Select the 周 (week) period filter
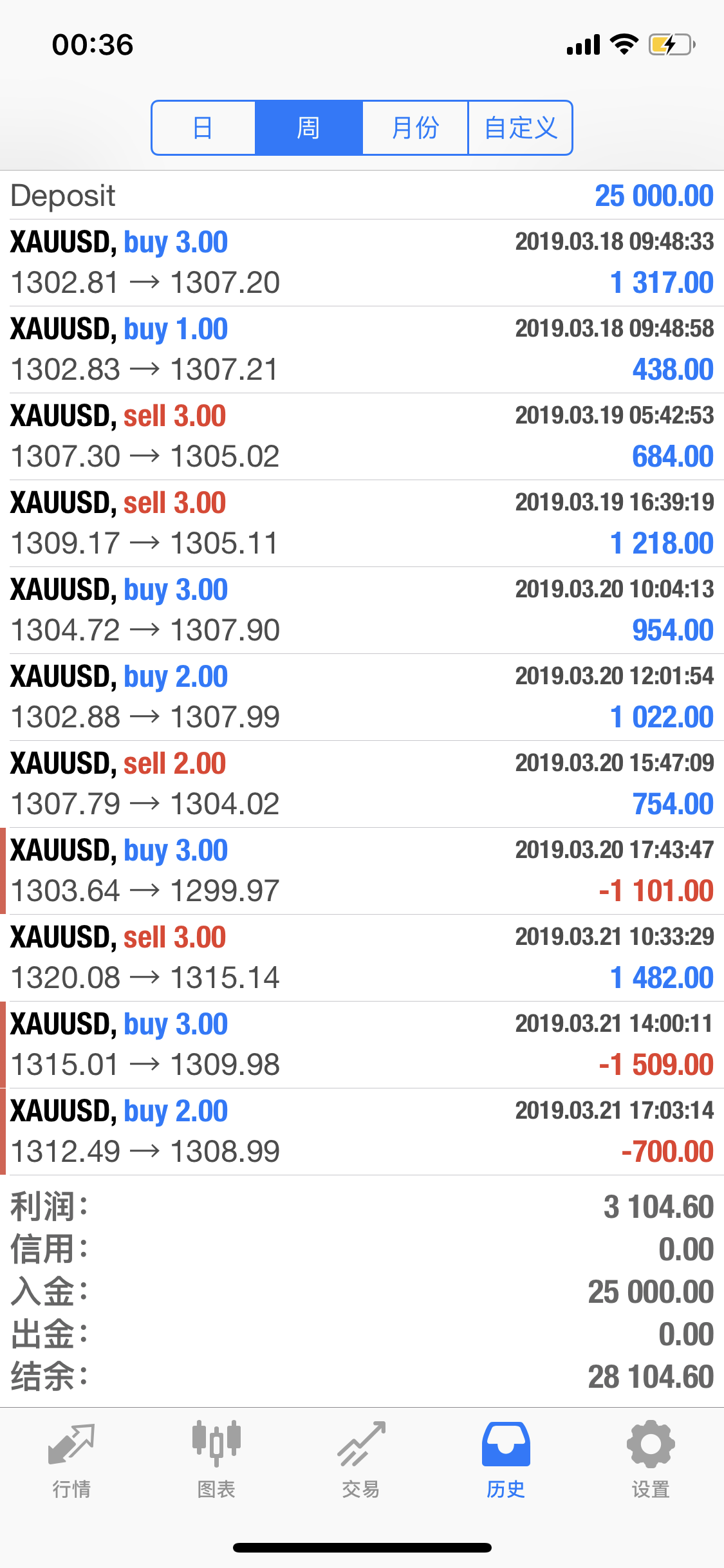This screenshot has width=724, height=1568. pos(309,127)
